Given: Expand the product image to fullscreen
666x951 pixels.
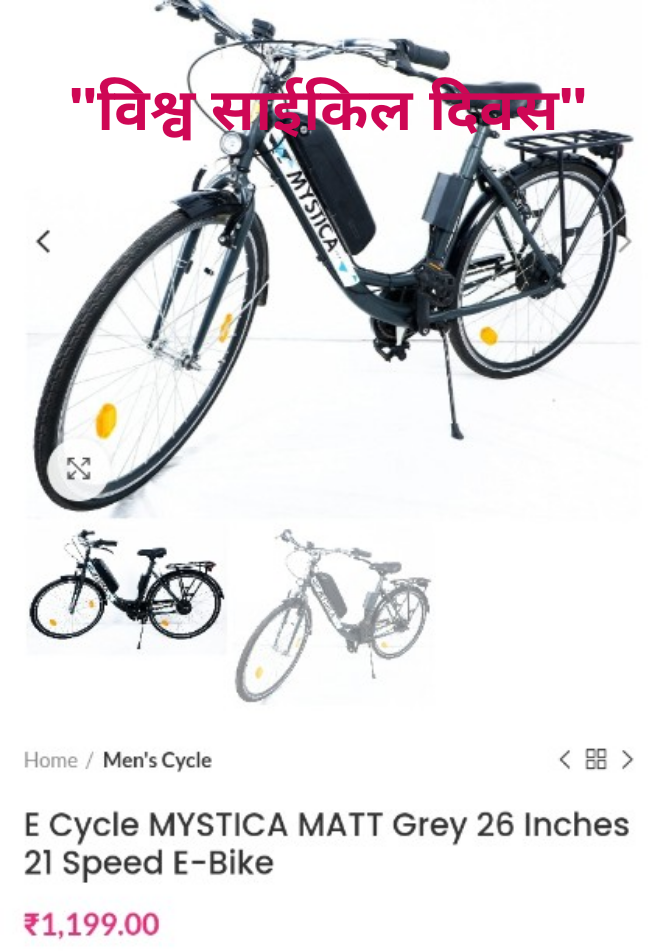Looking at the screenshot, I should tap(79, 468).
